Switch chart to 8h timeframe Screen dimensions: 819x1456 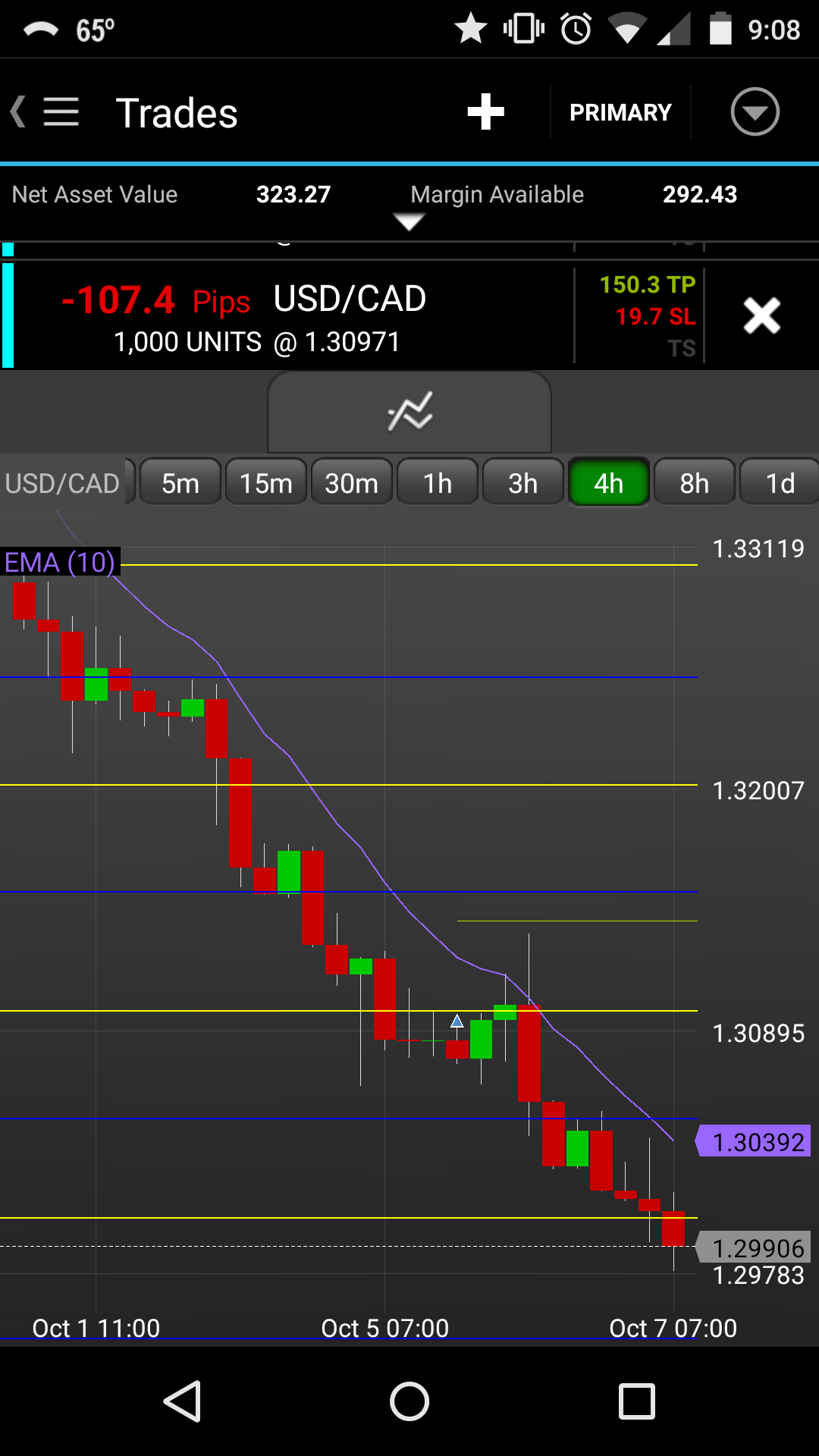point(694,483)
